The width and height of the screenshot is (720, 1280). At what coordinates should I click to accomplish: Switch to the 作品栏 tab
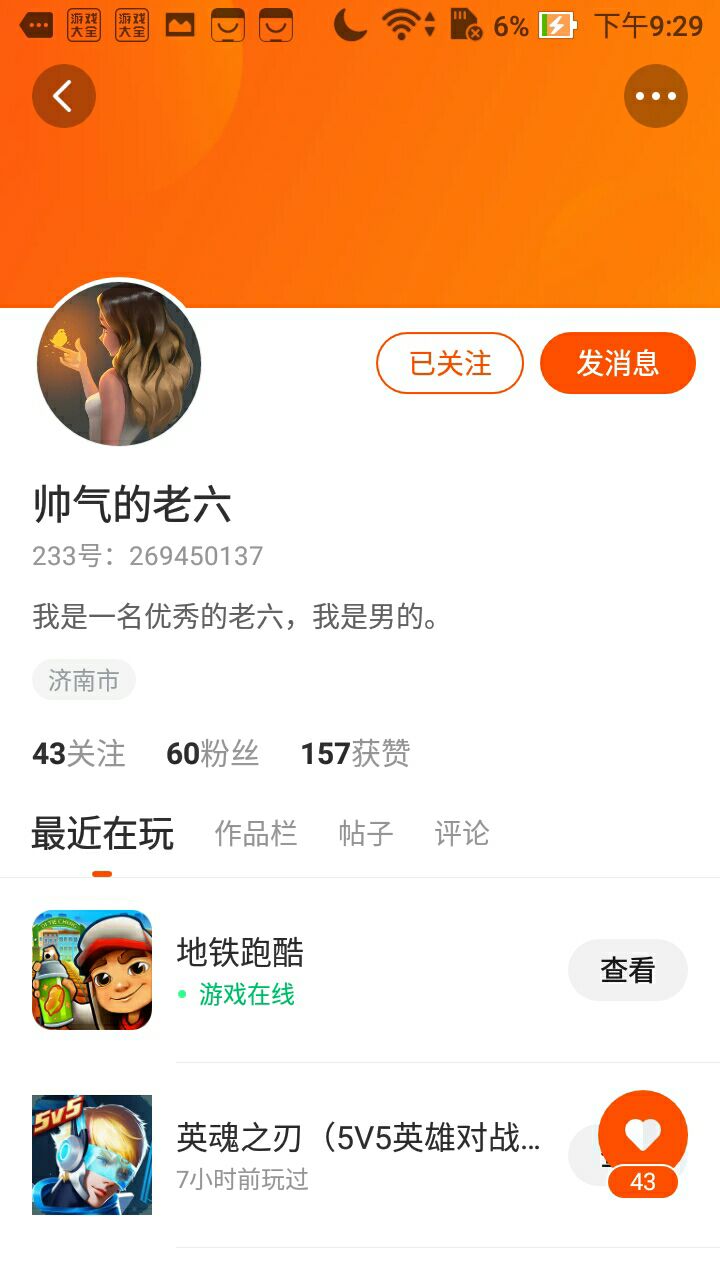point(256,834)
